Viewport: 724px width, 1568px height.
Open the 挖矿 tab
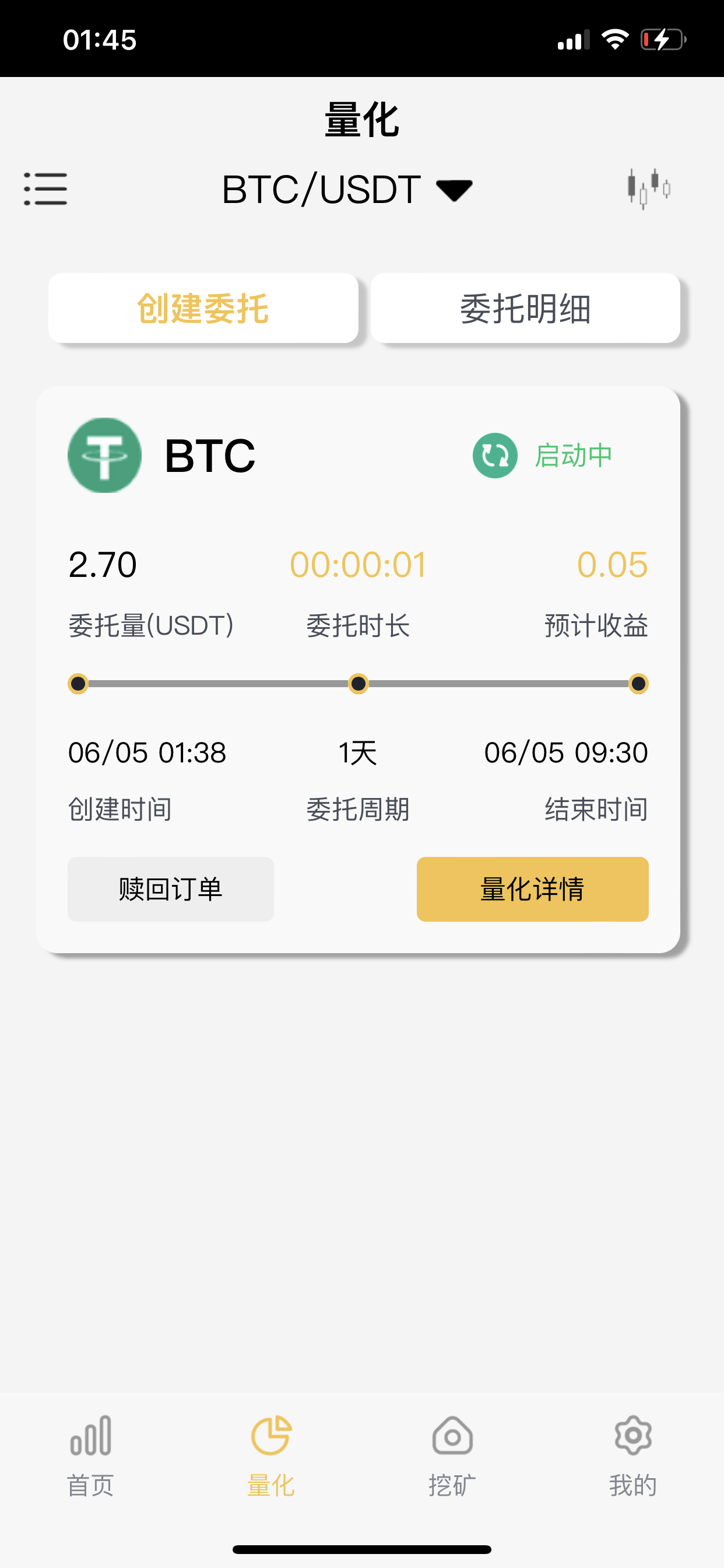[x=452, y=1456]
